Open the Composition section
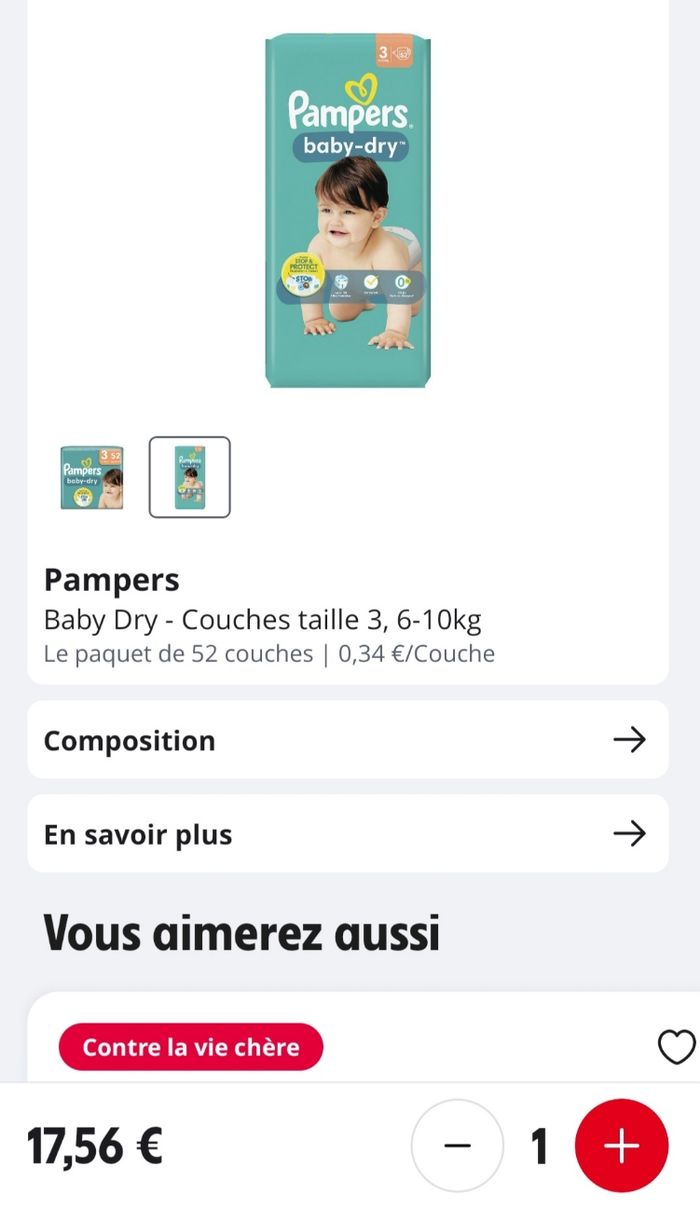 pyautogui.click(x=347, y=740)
